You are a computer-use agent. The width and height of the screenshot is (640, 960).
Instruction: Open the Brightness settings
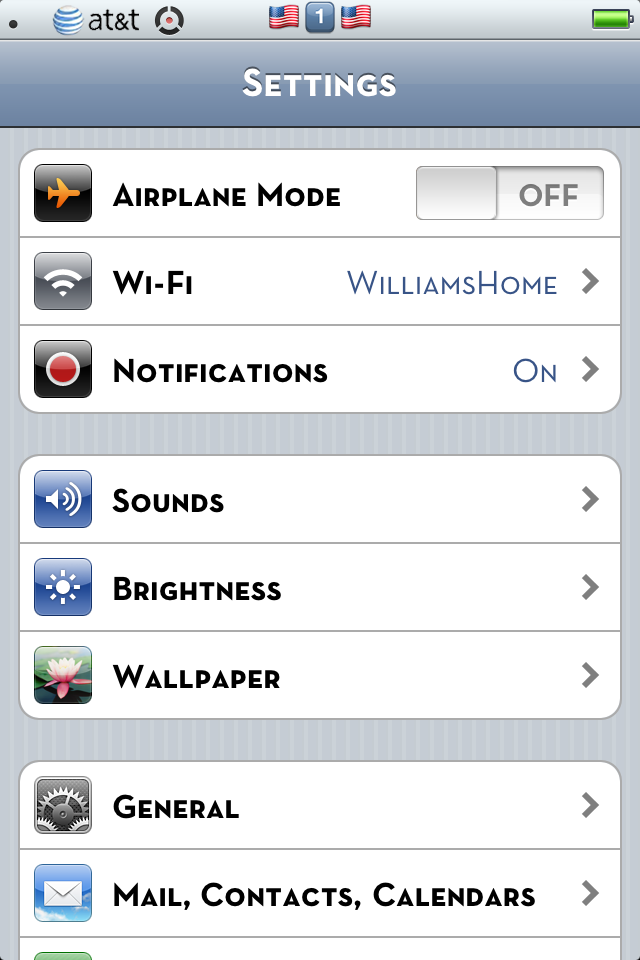click(x=320, y=588)
